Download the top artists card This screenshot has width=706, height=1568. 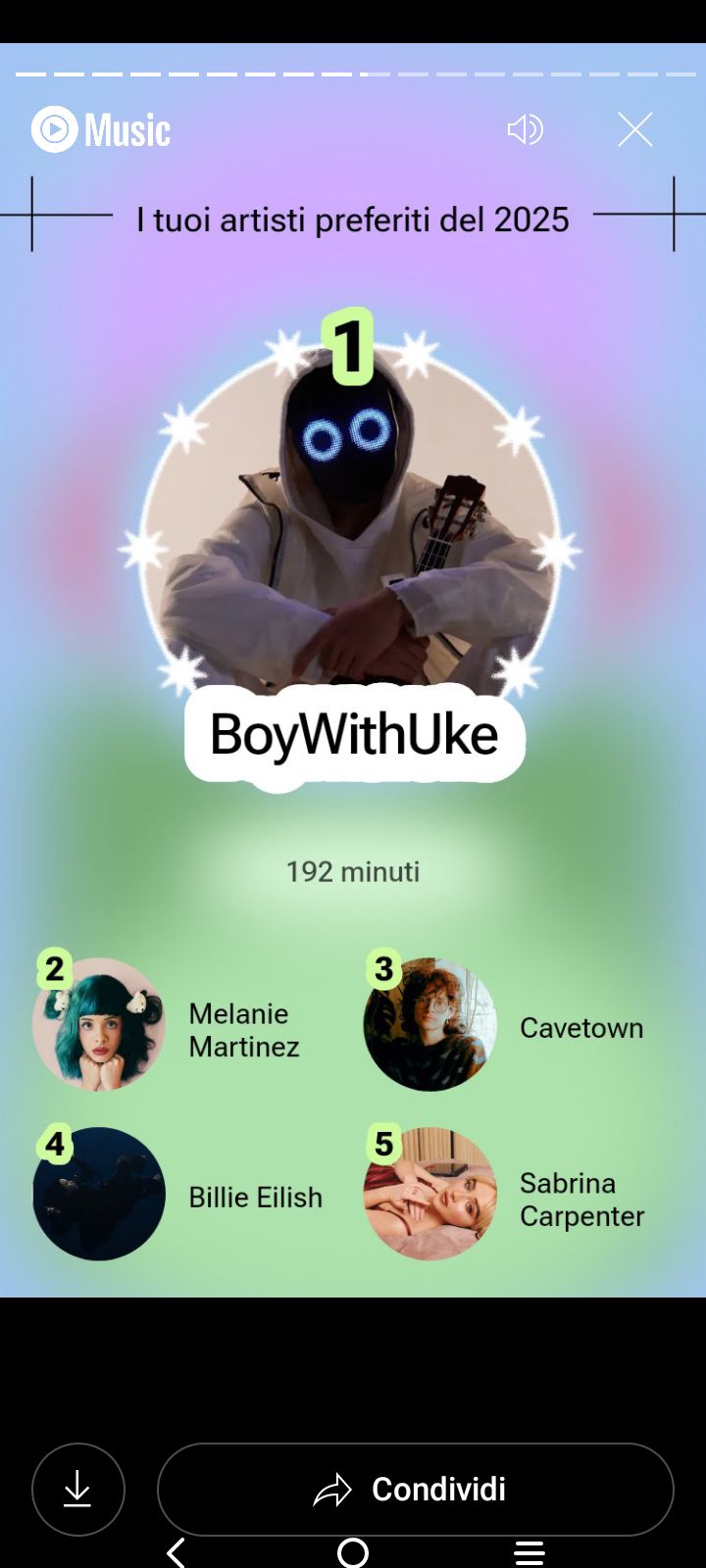coord(77,1489)
